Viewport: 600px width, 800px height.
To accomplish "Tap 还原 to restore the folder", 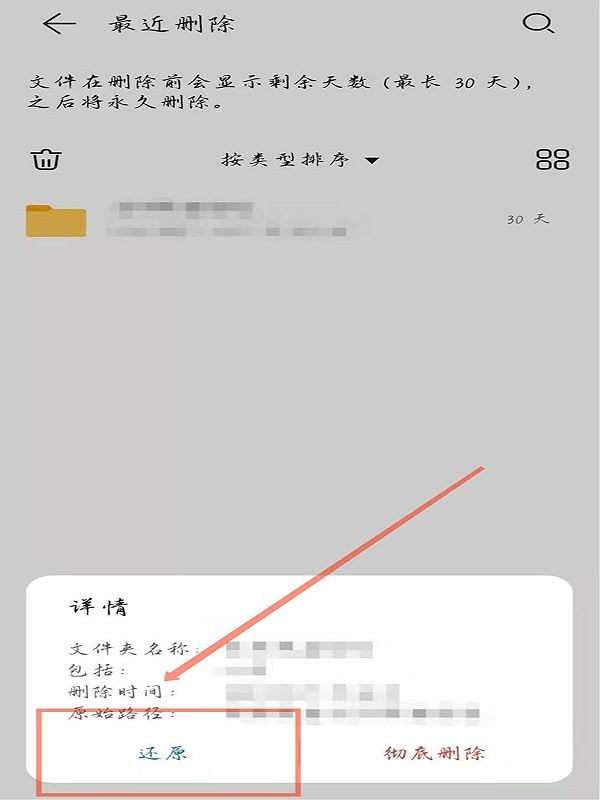I will (x=163, y=753).
